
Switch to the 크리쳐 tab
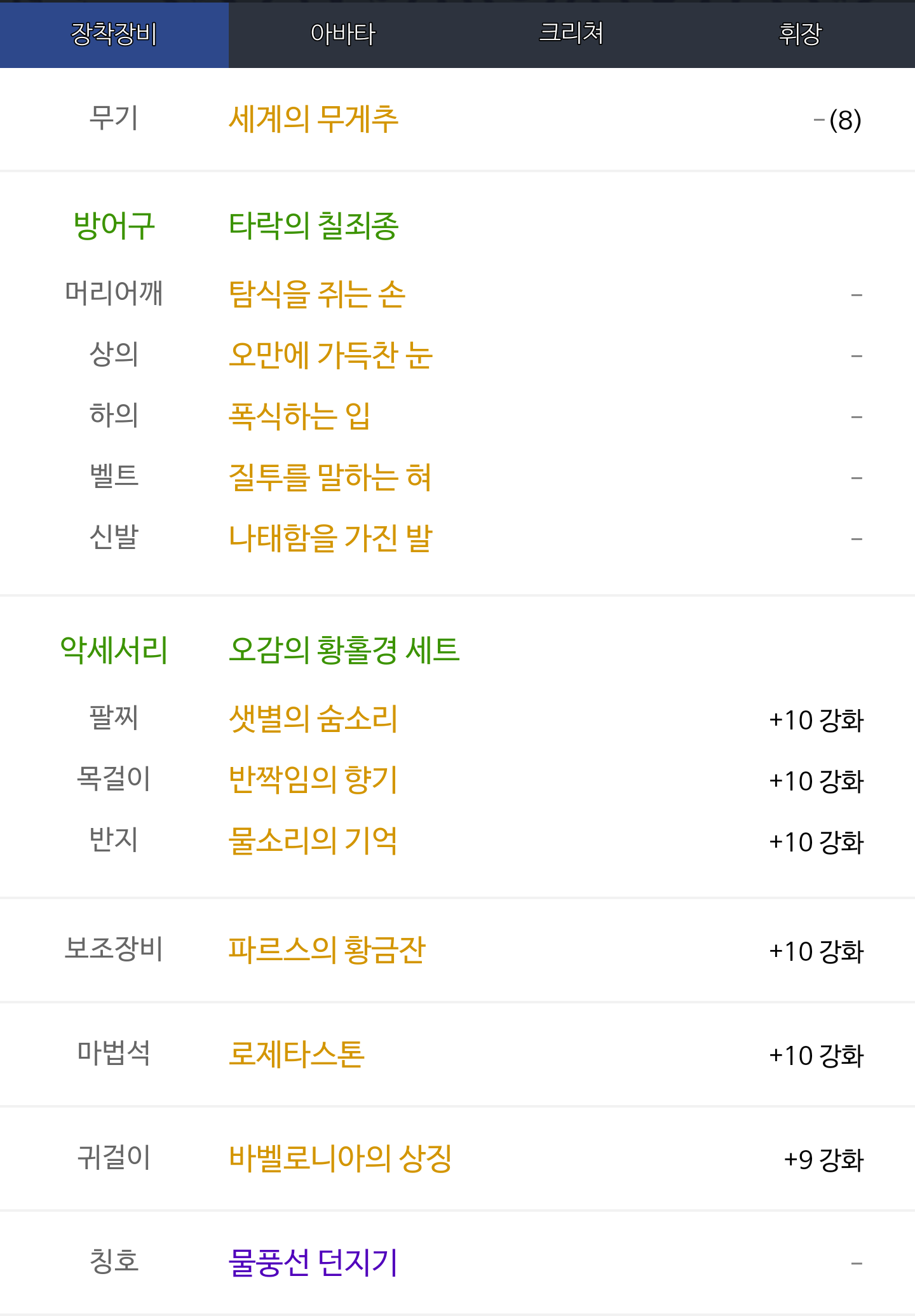(x=572, y=34)
